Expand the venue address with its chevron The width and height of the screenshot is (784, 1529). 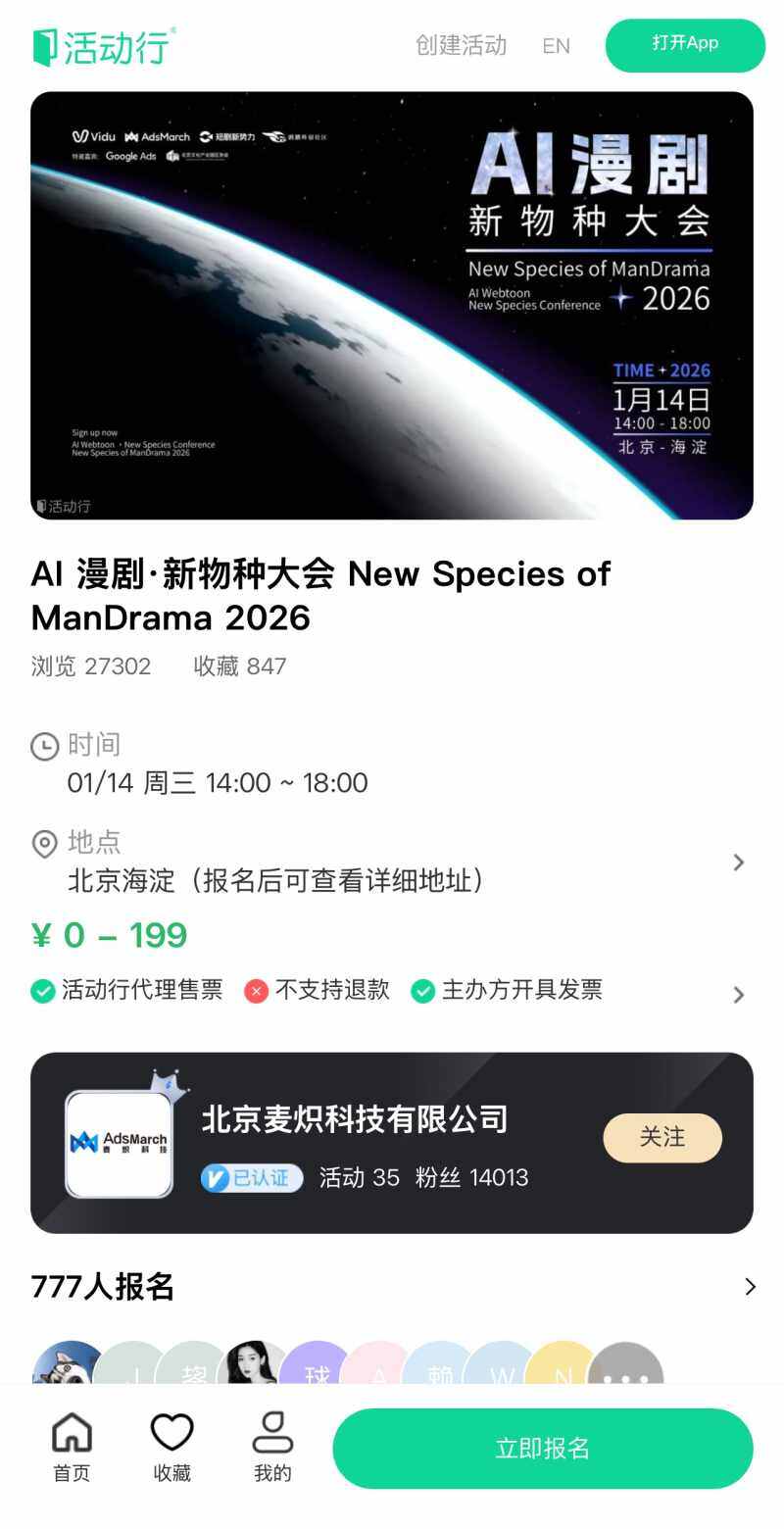coord(739,863)
